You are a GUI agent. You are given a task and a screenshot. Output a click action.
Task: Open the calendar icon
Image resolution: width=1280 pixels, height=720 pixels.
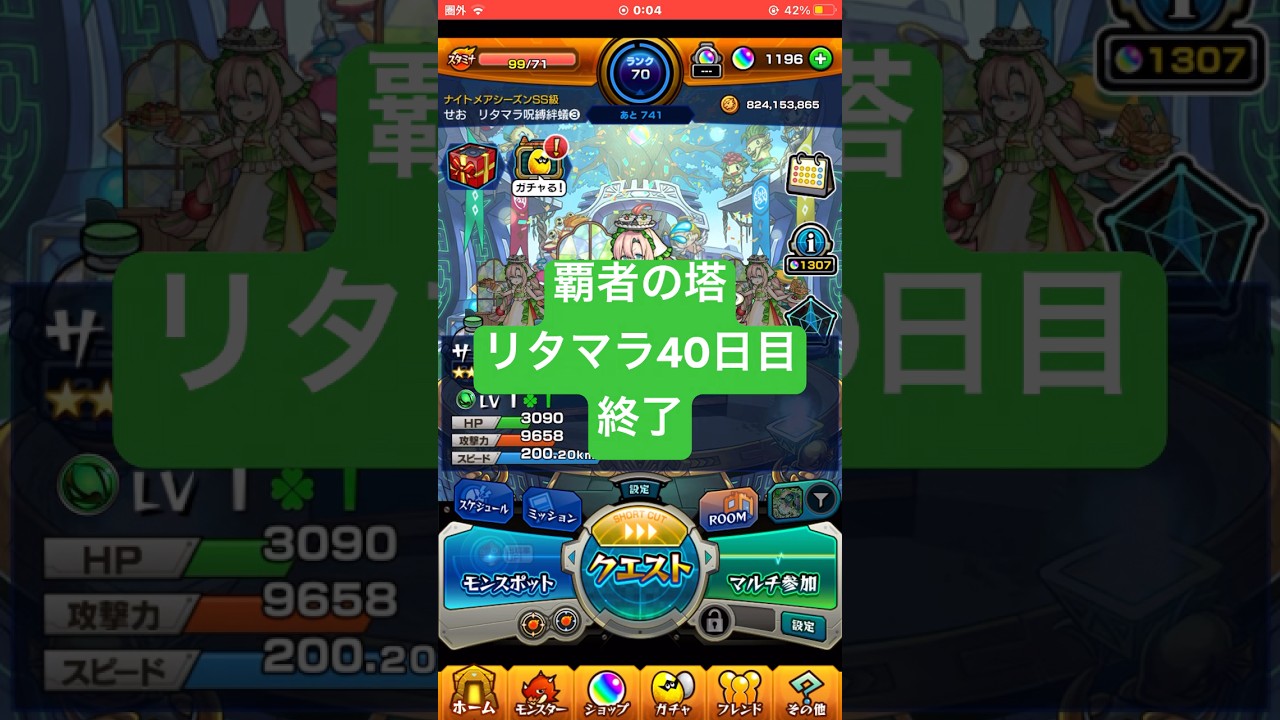pyautogui.click(x=809, y=176)
